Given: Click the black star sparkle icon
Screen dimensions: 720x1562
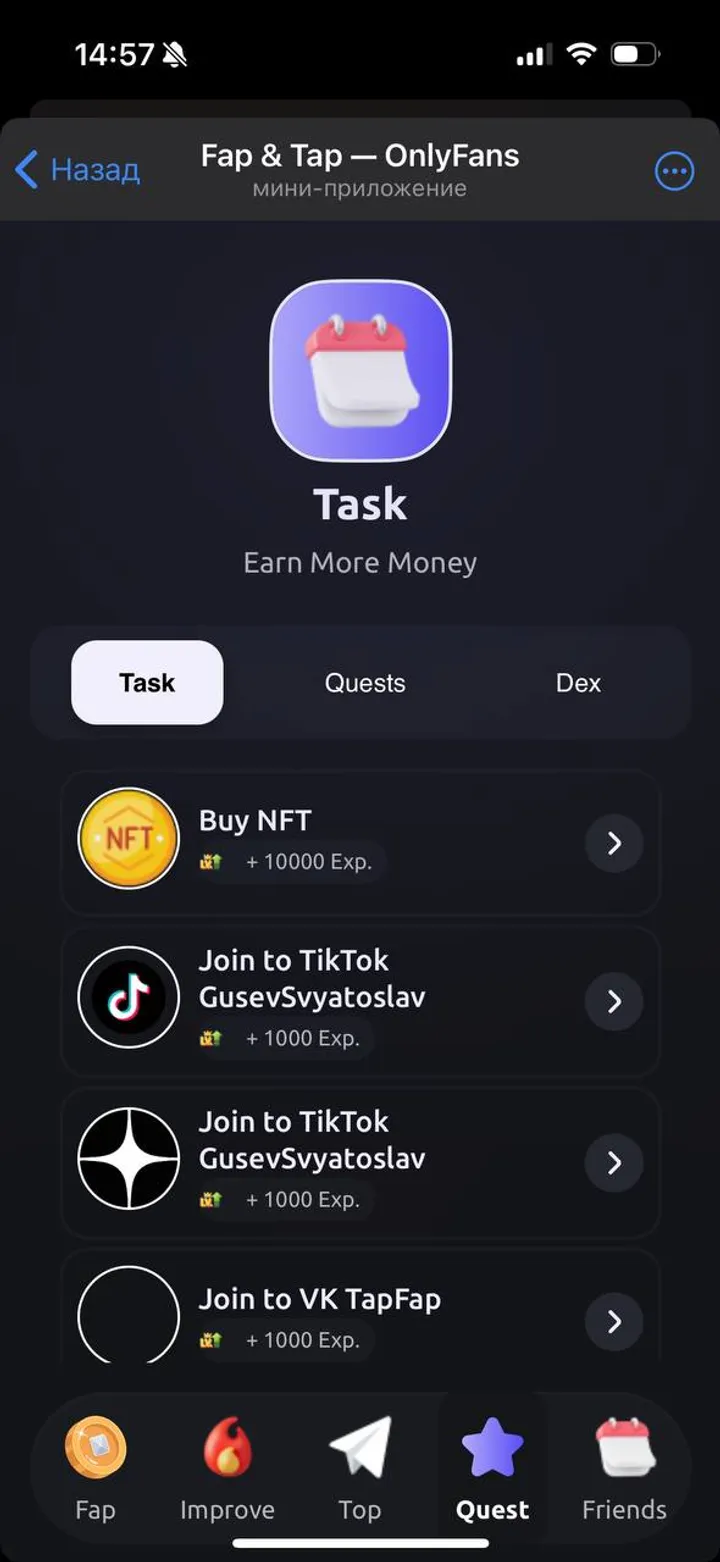Looking at the screenshot, I should point(129,1158).
